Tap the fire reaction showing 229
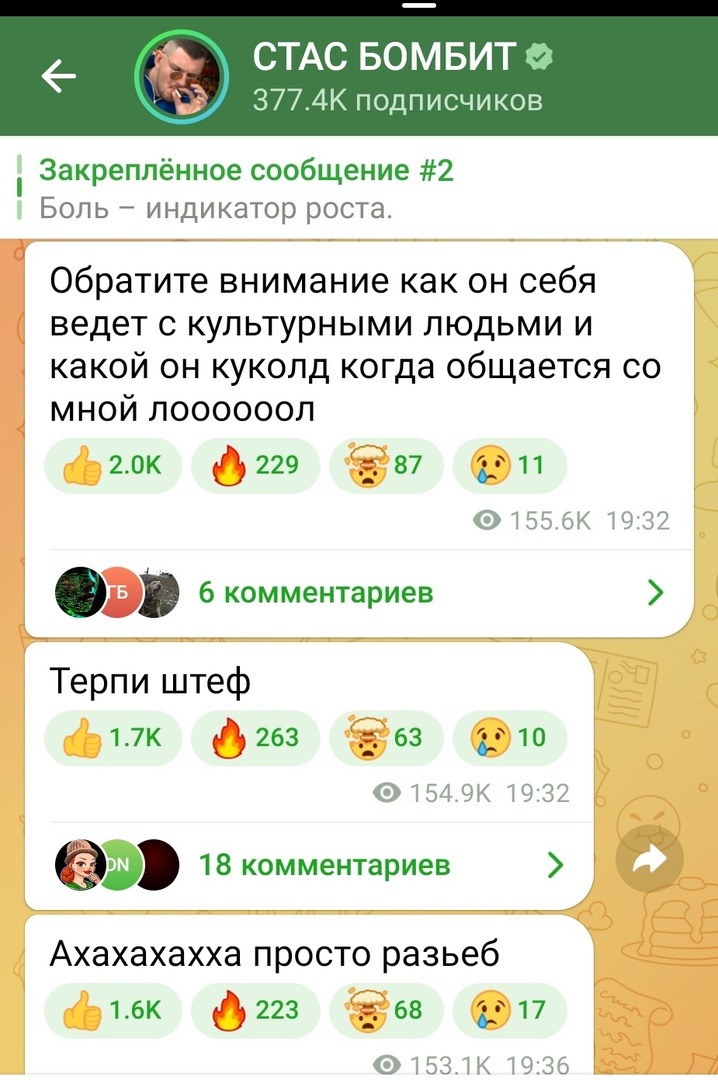718x1080 pixels. pyautogui.click(x=255, y=466)
